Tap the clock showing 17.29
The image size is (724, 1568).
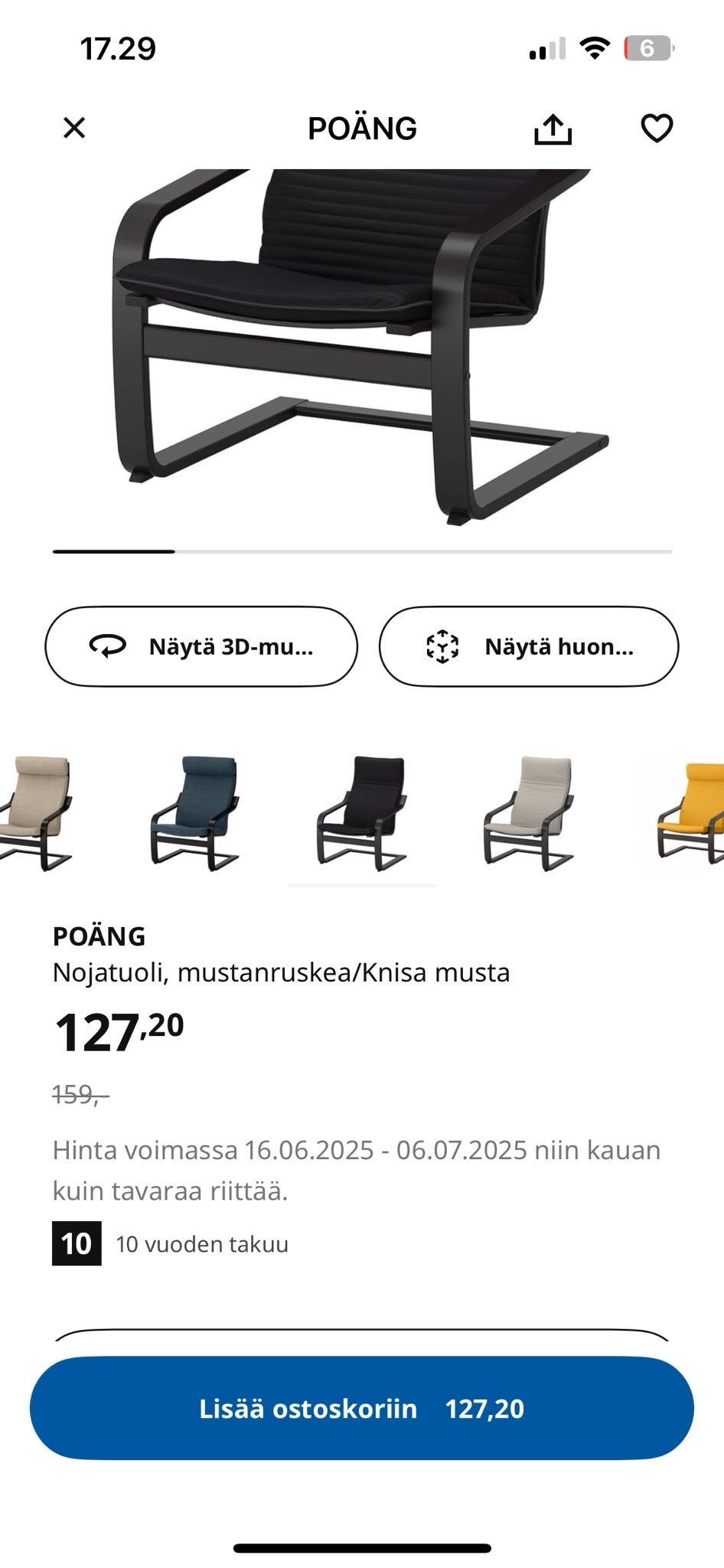point(119,49)
